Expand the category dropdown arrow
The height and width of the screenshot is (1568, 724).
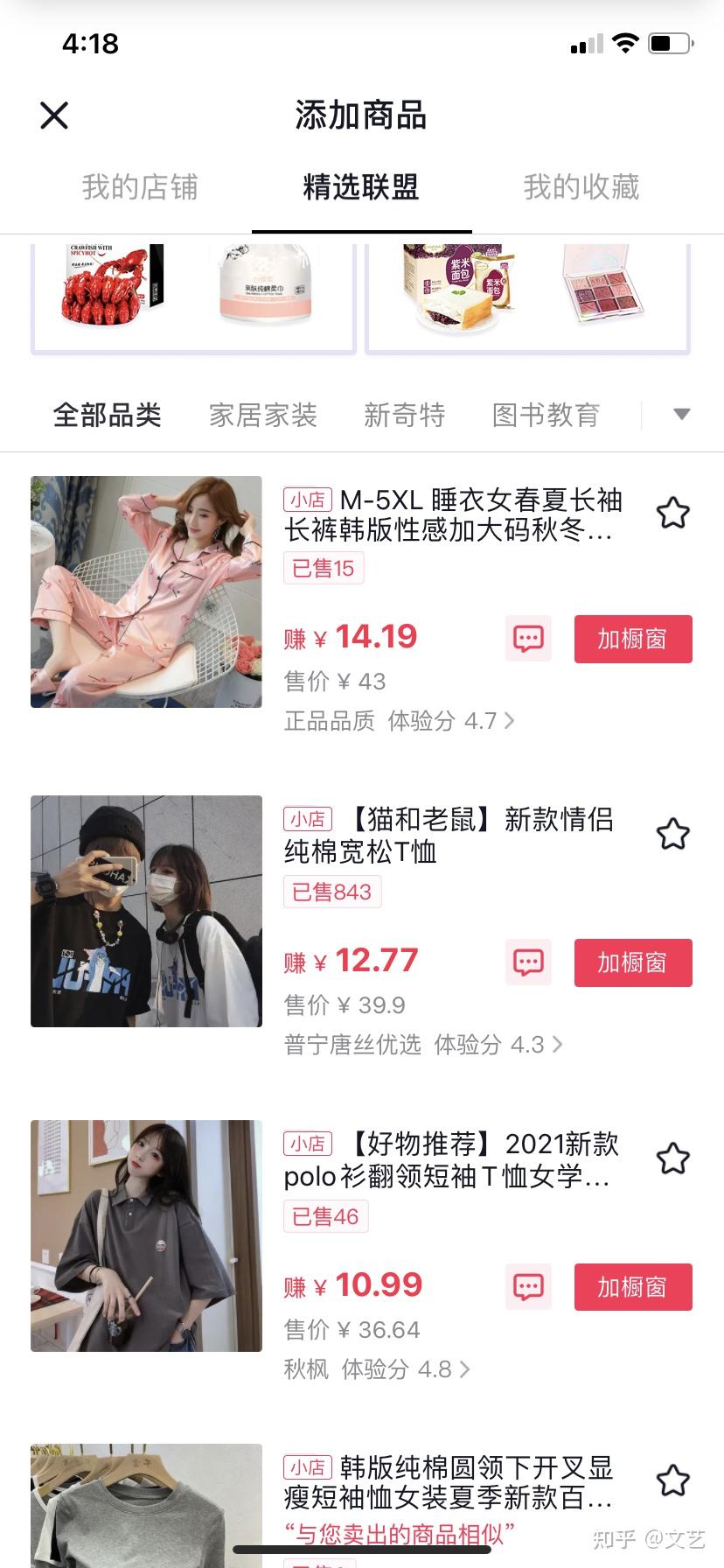pyautogui.click(x=682, y=415)
